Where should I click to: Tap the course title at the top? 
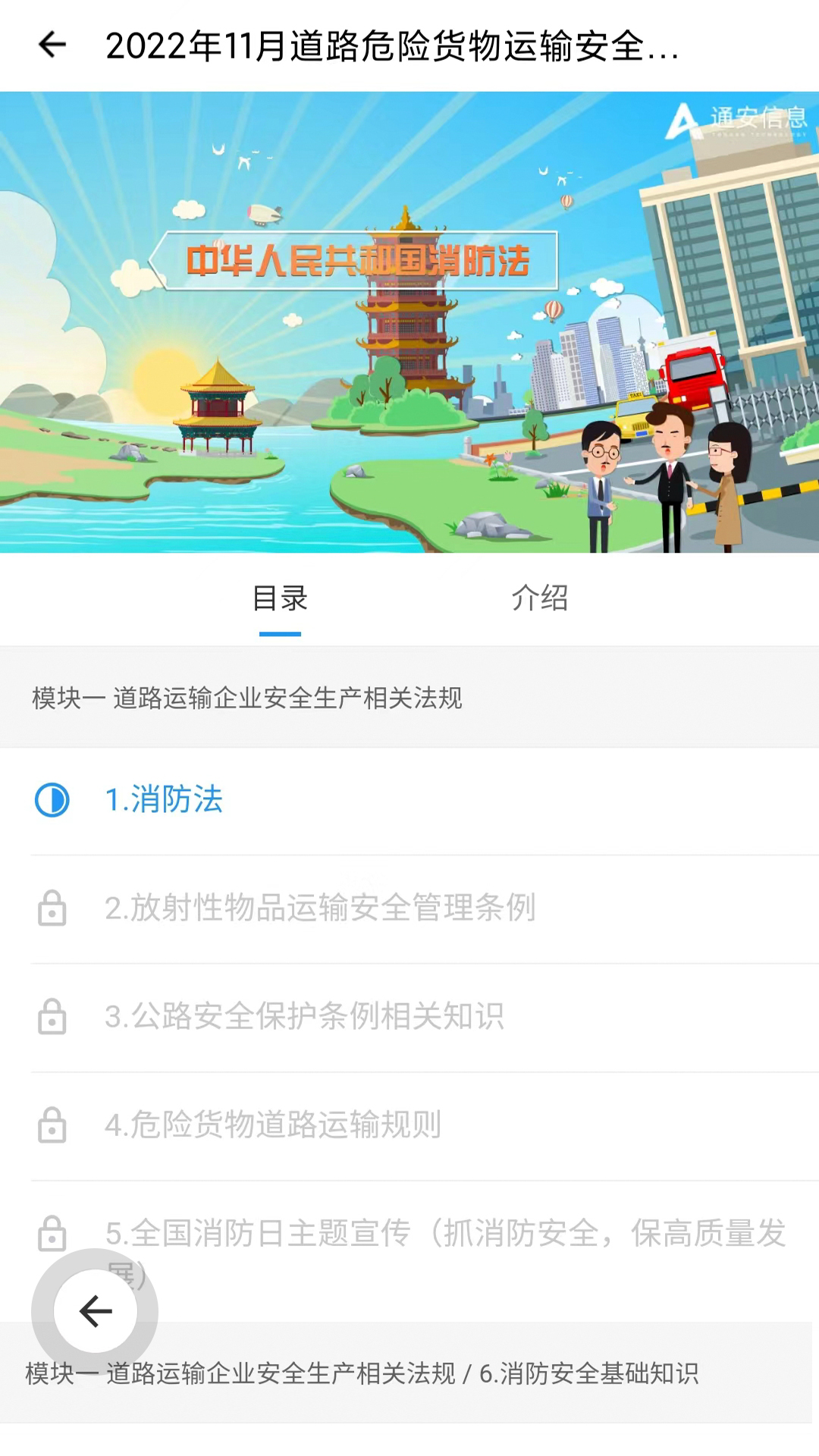[391, 45]
